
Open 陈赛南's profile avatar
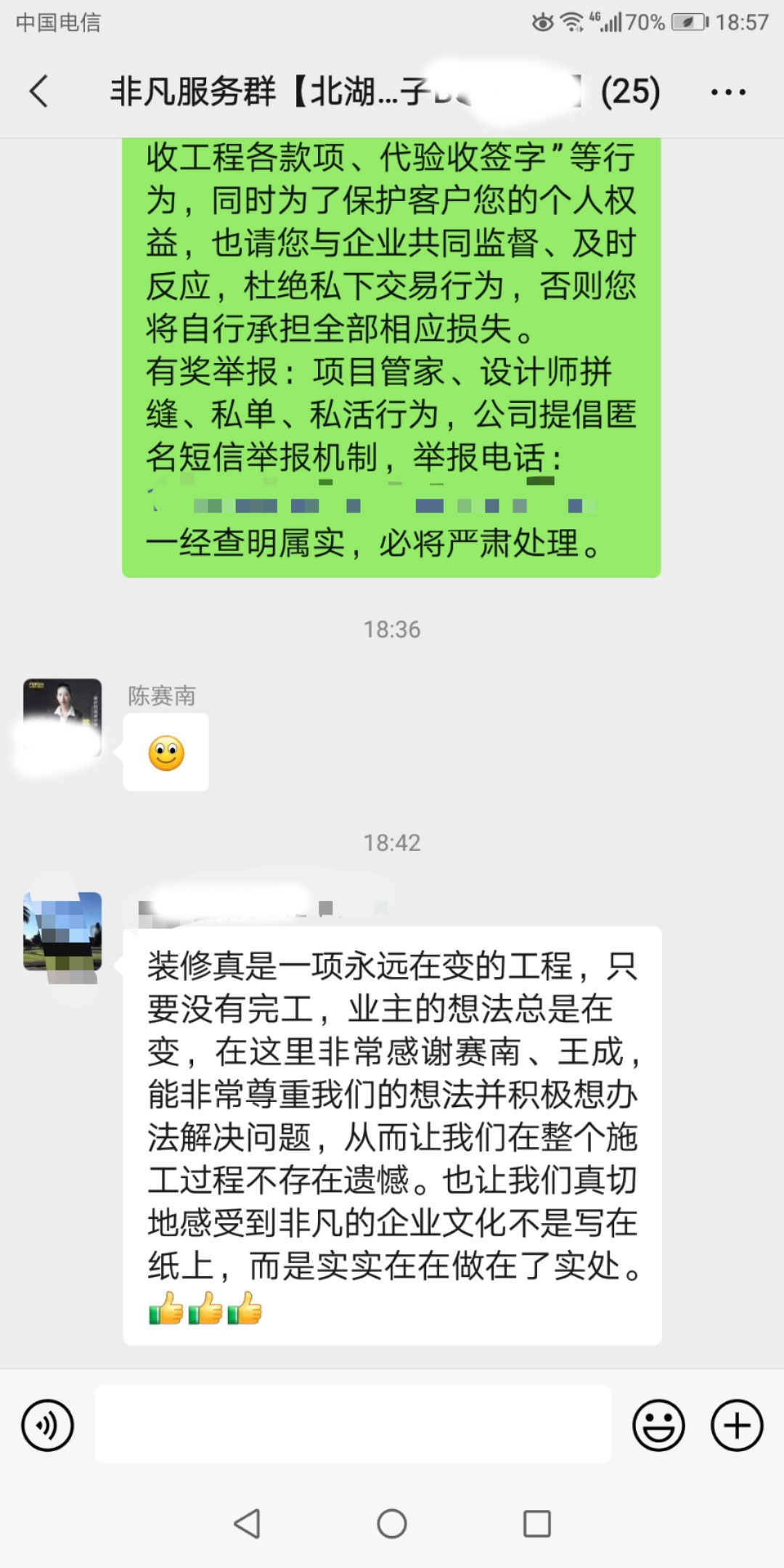(62, 717)
